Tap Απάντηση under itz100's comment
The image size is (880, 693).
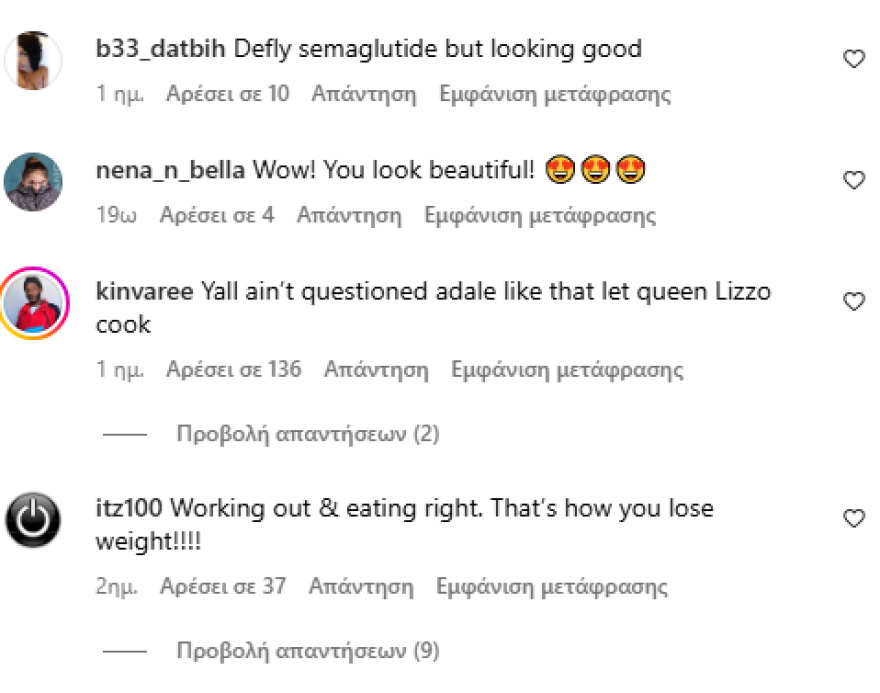(x=361, y=586)
